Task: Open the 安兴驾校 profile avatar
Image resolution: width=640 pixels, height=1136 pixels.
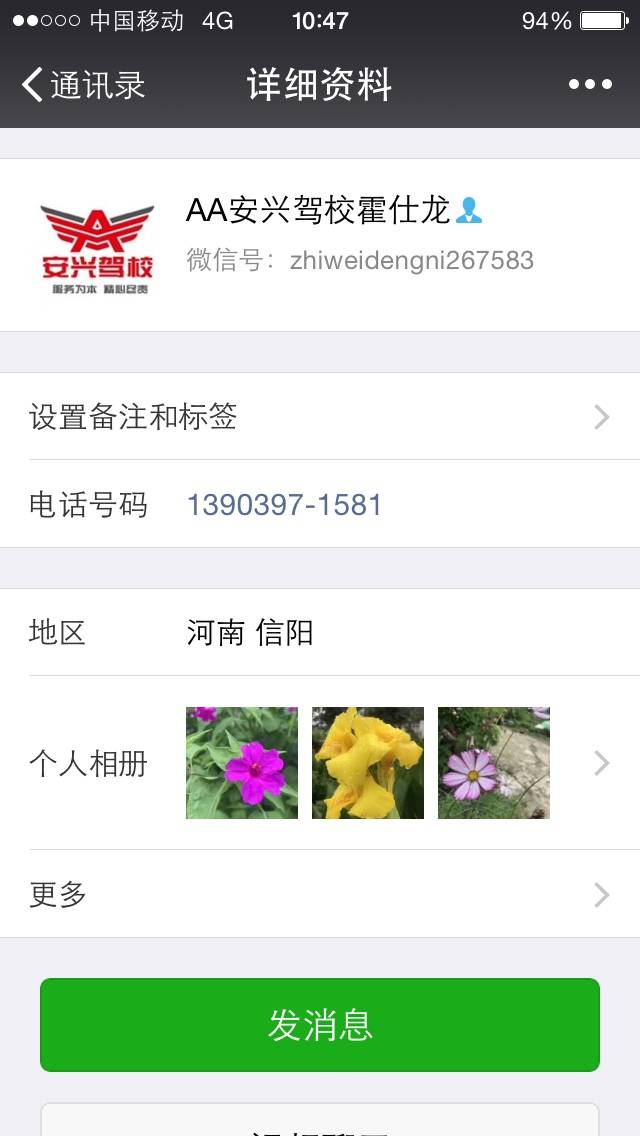Action: pyautogui.click(x=97, y=246)
